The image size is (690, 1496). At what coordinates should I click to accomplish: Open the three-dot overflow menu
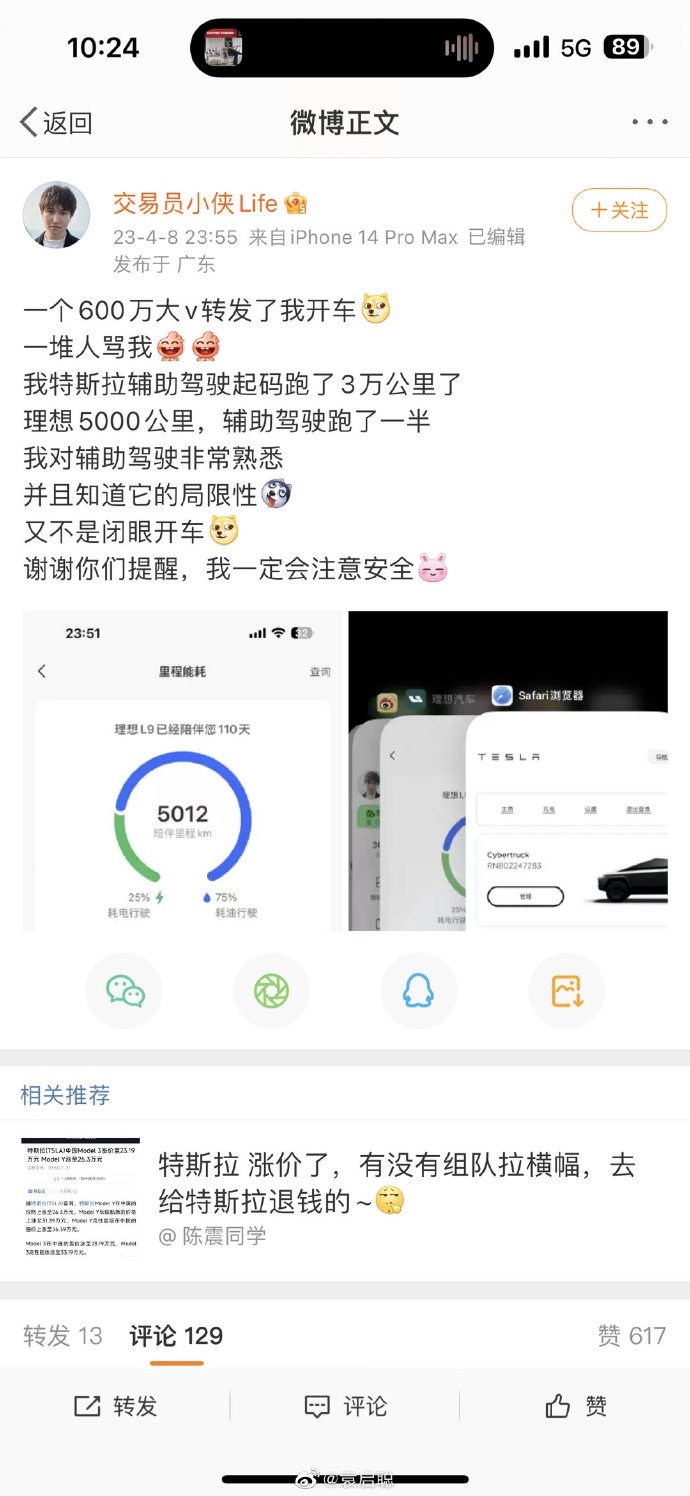coord(649,122)
